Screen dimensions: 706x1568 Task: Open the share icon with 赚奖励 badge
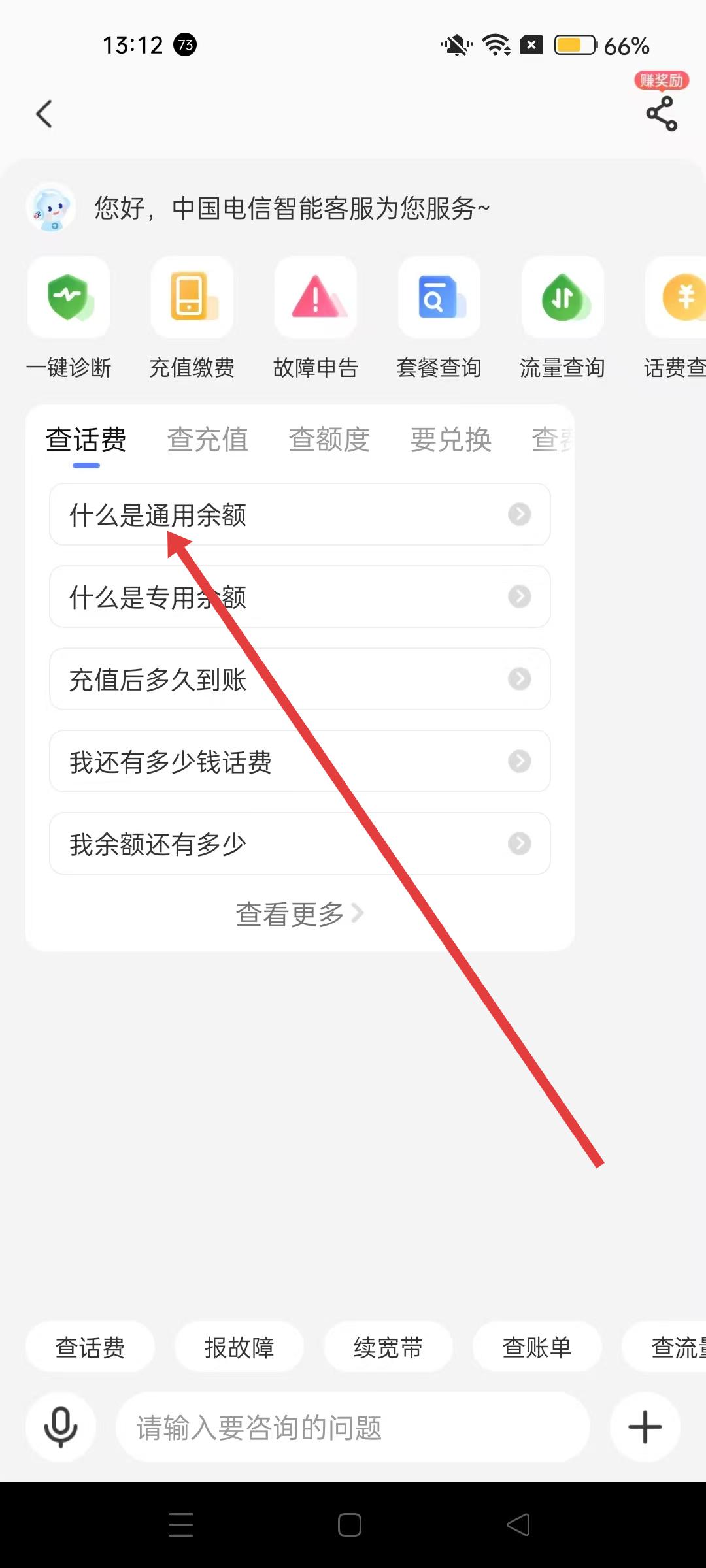point(662,113)
